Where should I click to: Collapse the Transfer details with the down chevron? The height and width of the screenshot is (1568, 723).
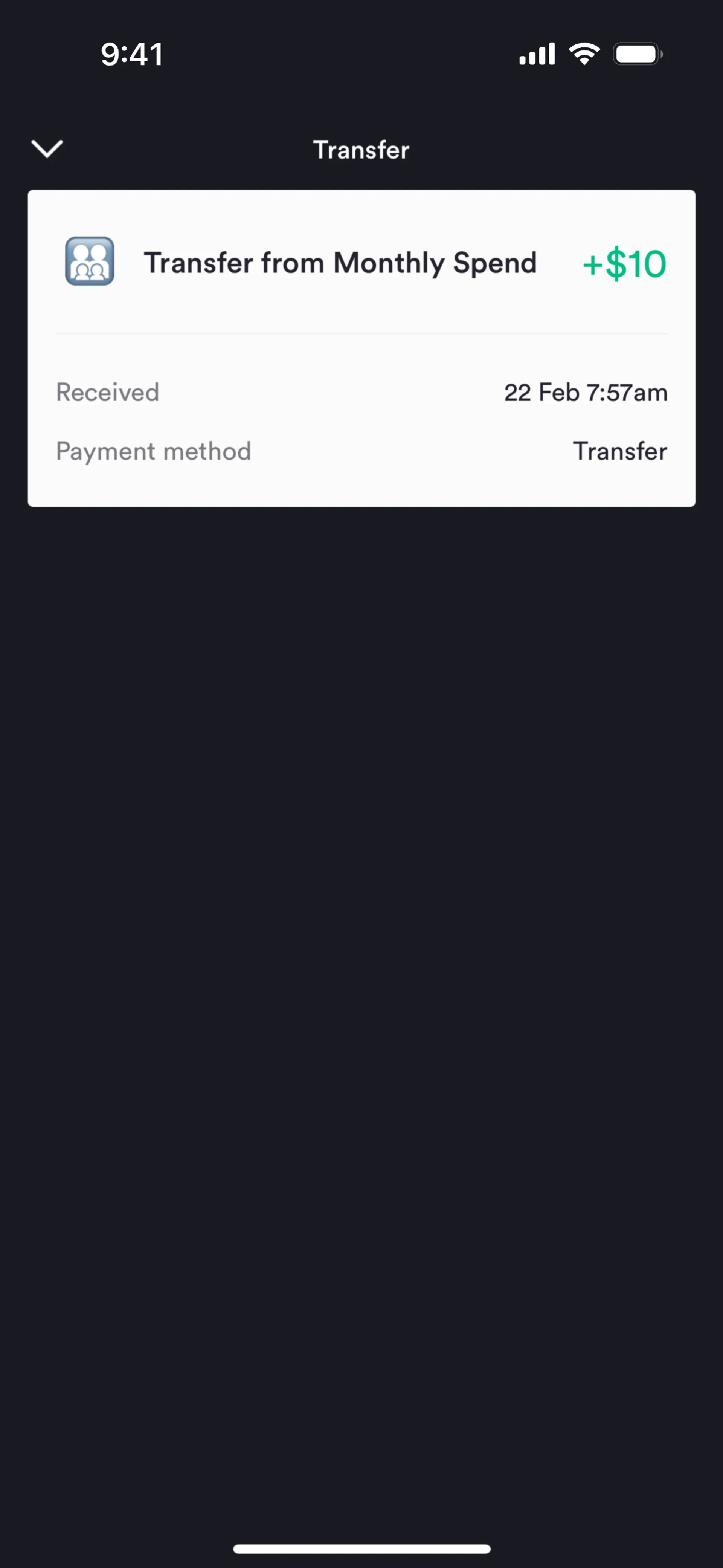click(47, 148)
